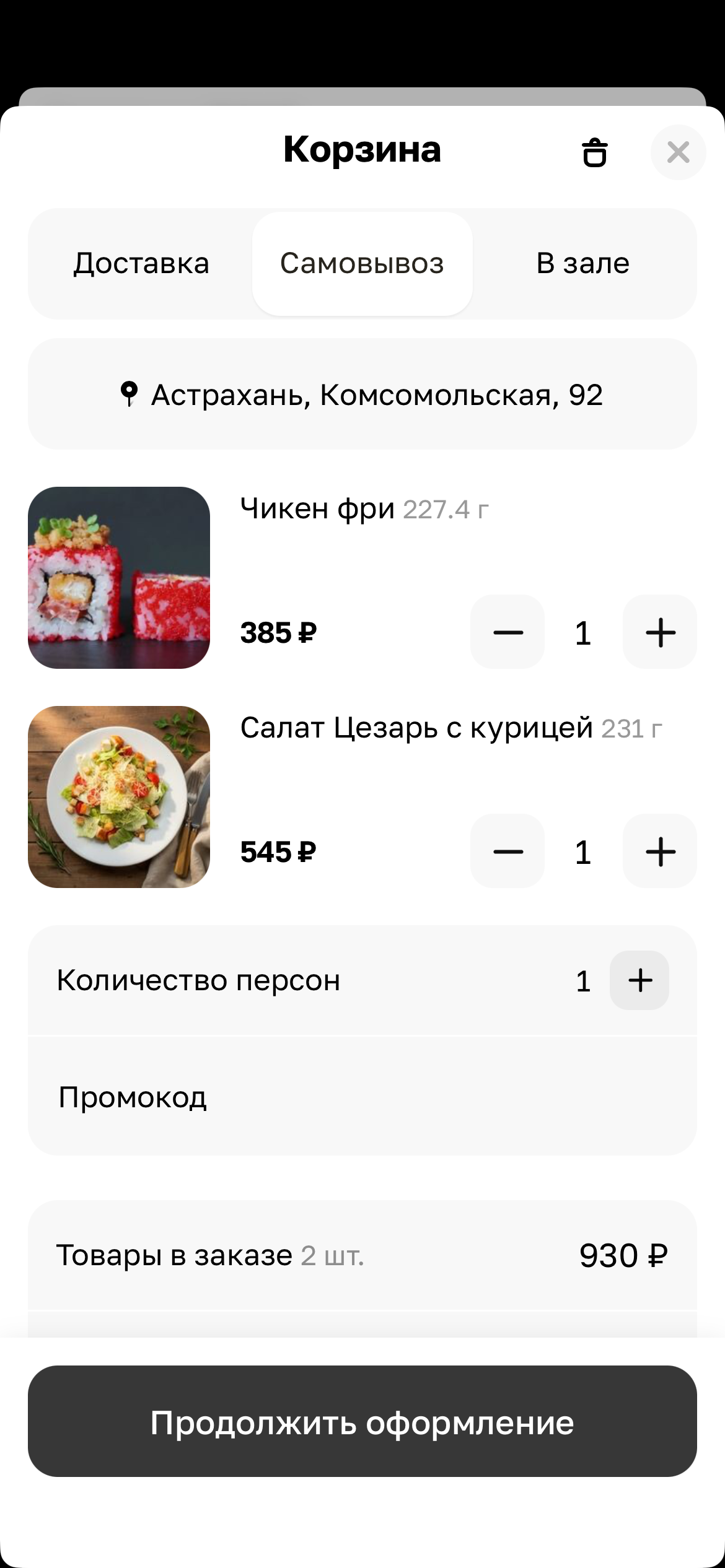
Task: Choose the В зале option
Action: coord(582,264)
